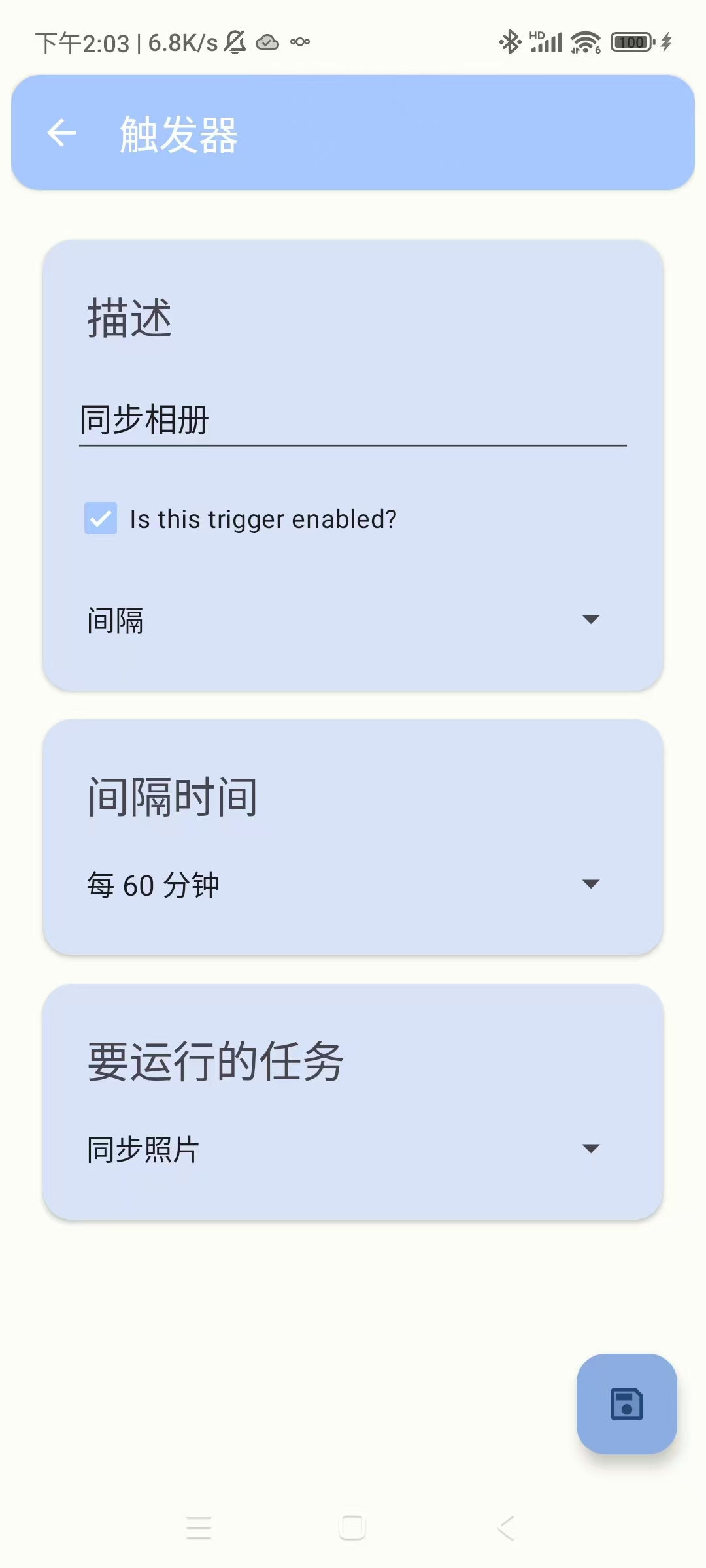This screenshot has height=1568, width=706.
Task: Open recent apps from the navigation bar
Action: click(x=199, y=1527)
